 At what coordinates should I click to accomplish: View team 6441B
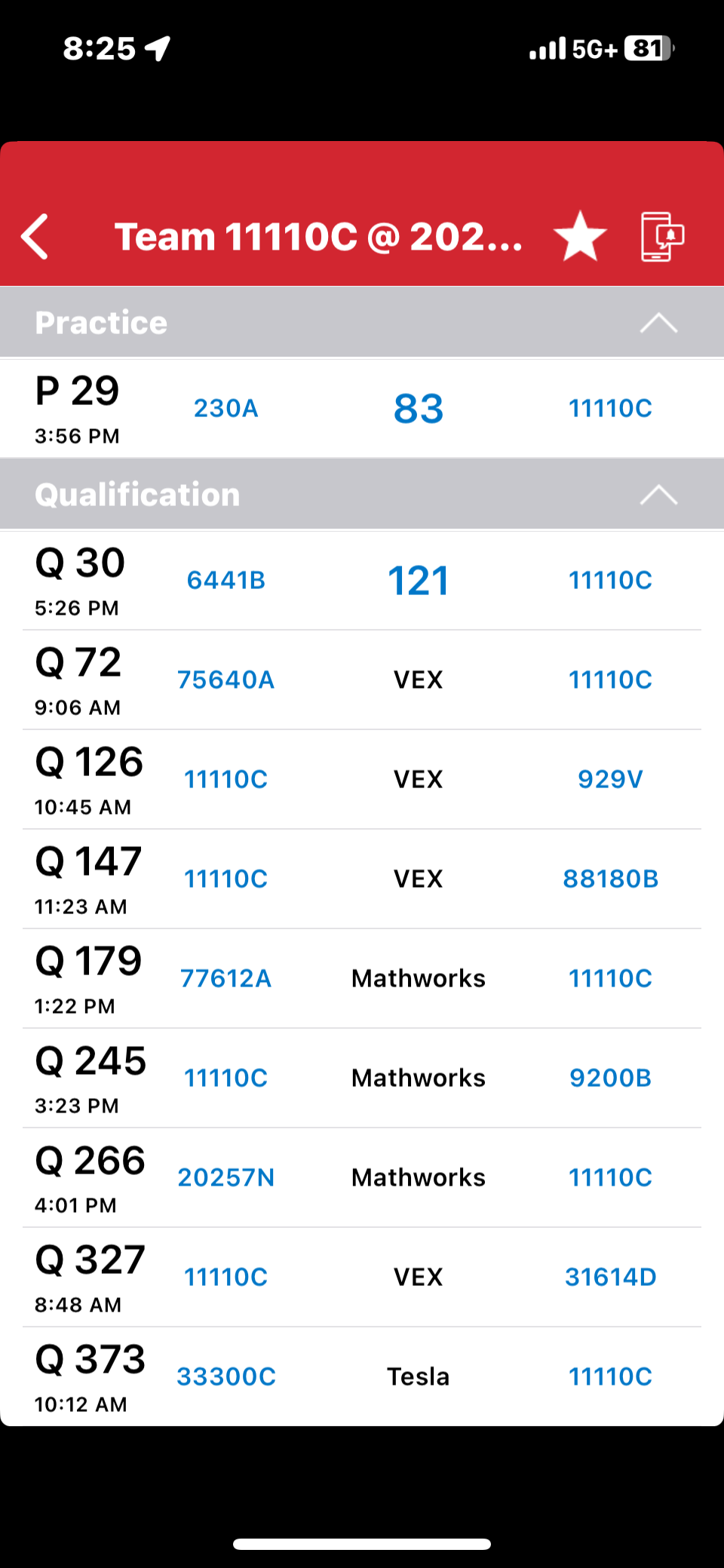click(x=226, y=580)
